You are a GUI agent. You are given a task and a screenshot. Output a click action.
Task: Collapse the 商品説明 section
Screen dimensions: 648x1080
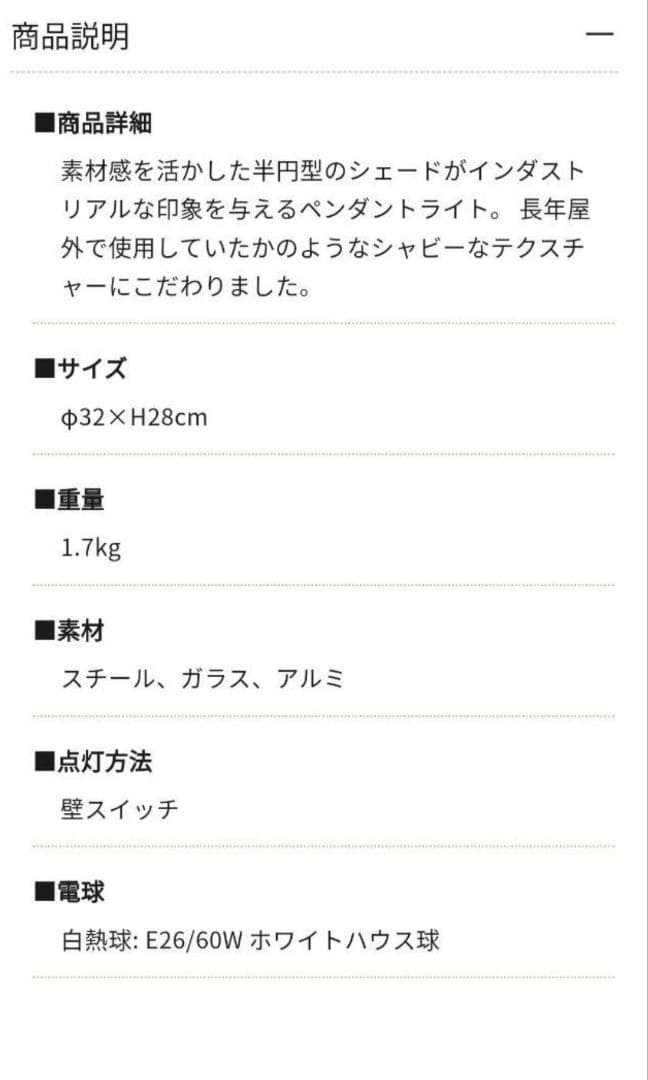[599, 35]
